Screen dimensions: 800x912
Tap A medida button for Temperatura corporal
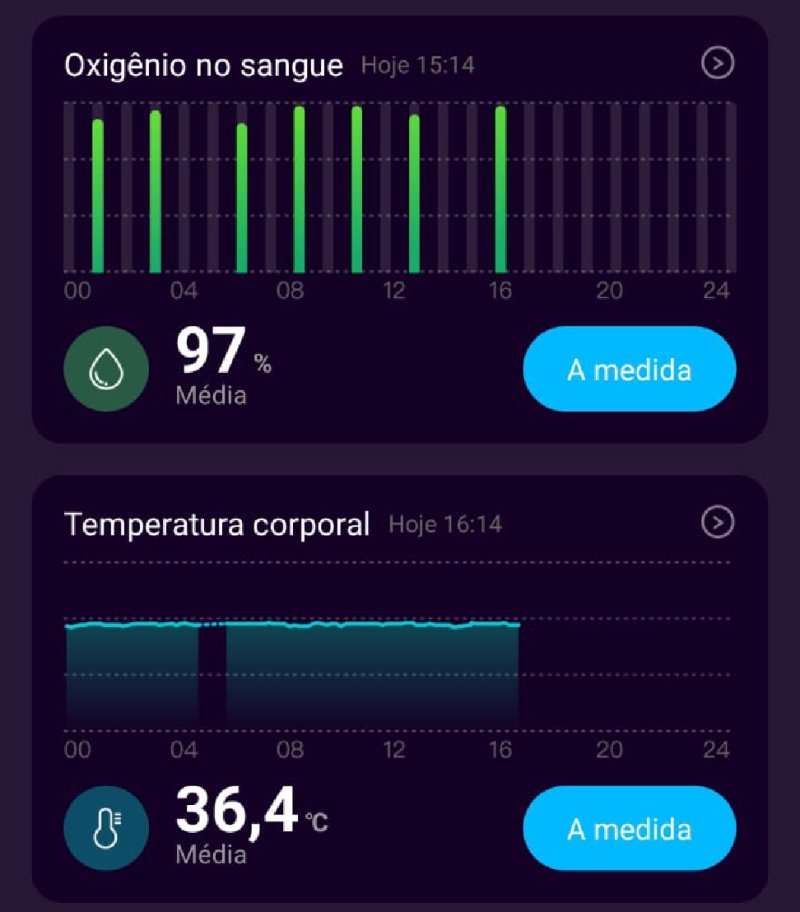click(x=629, y=828)
